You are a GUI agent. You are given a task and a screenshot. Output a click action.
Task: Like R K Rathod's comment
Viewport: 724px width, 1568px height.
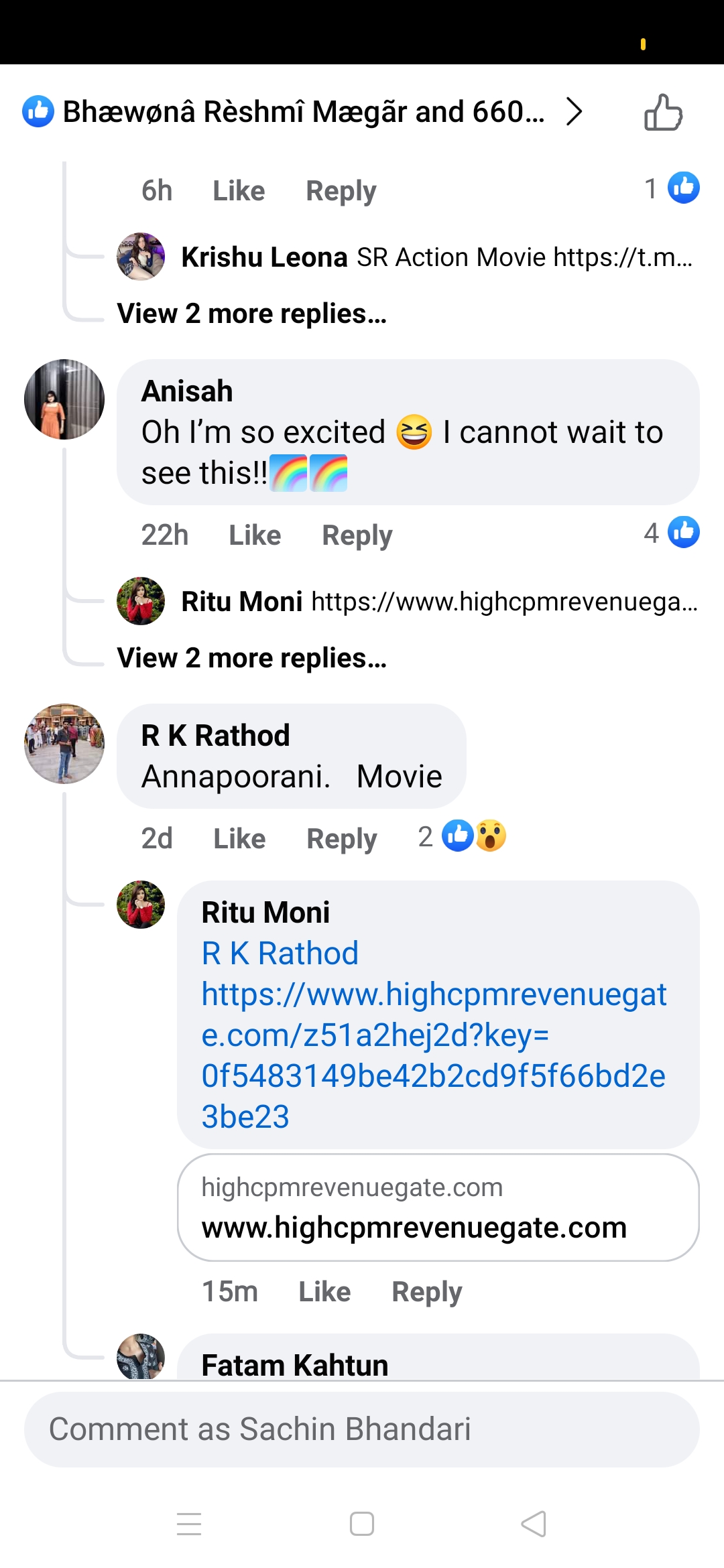click(239, 838)
